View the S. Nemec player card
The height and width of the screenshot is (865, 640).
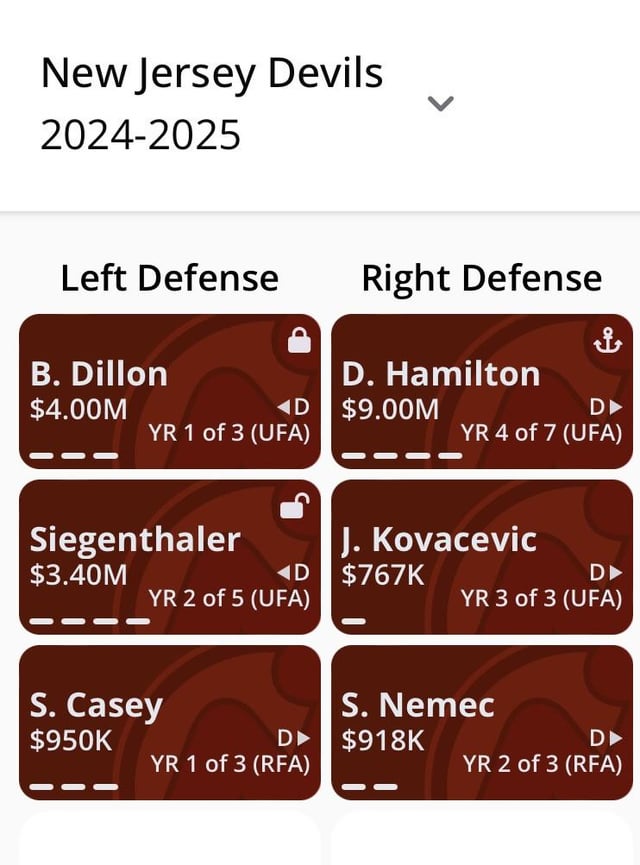(482, 723)
